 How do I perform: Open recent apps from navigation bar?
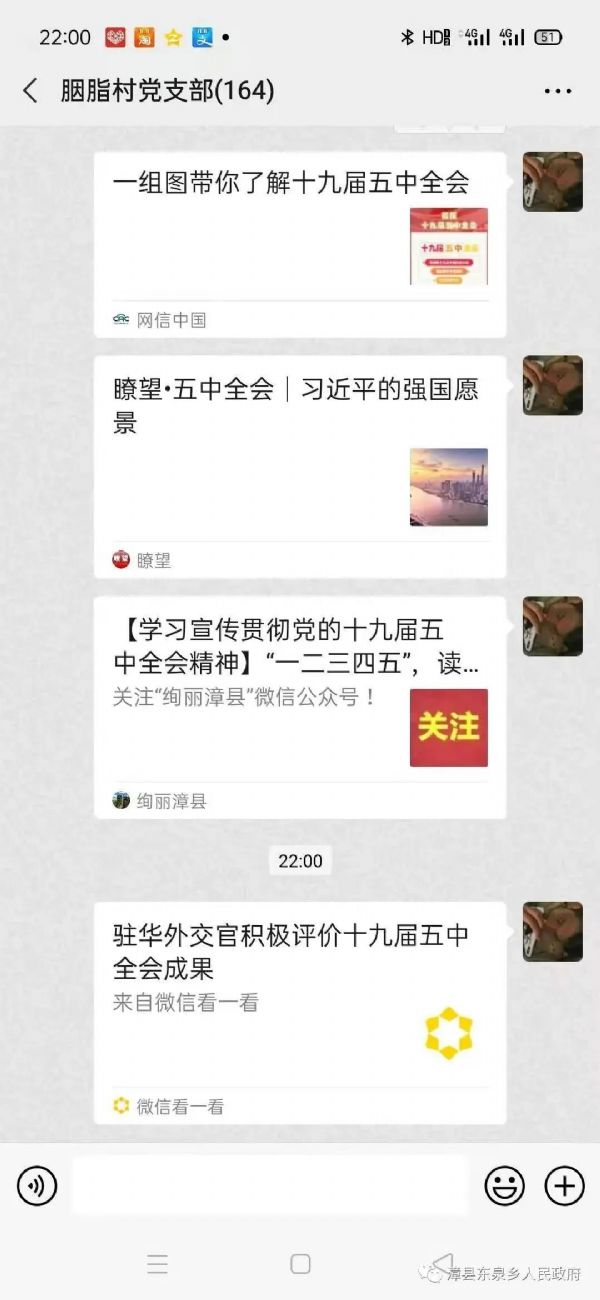157,1264
